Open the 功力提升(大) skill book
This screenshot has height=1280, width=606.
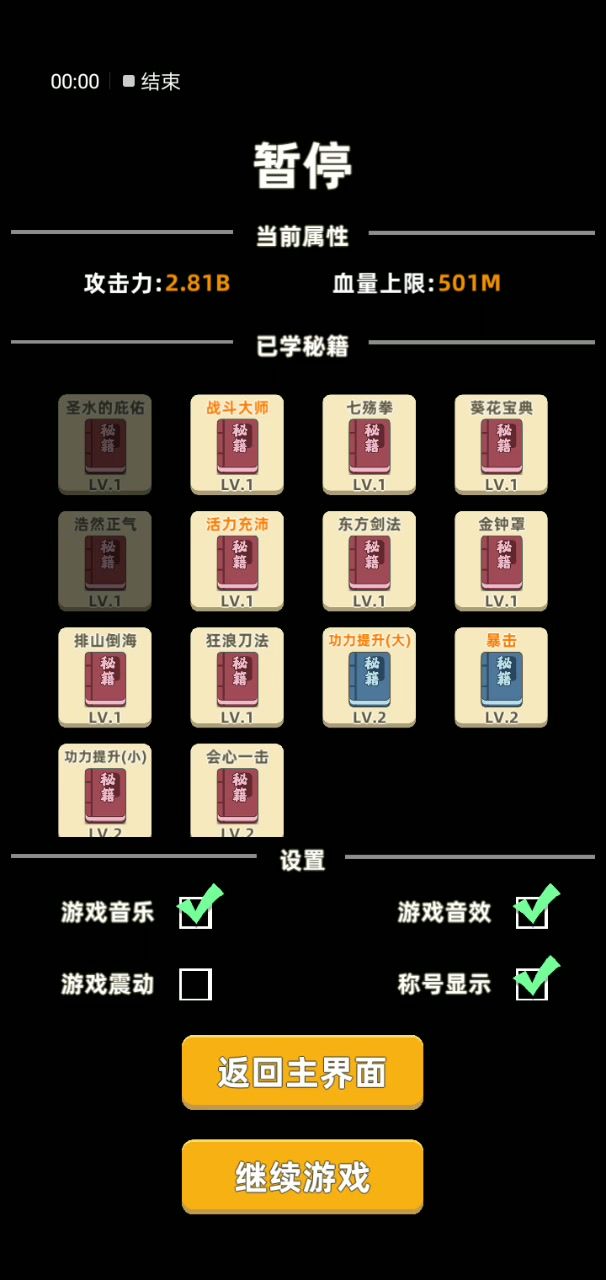click(369, 676)
